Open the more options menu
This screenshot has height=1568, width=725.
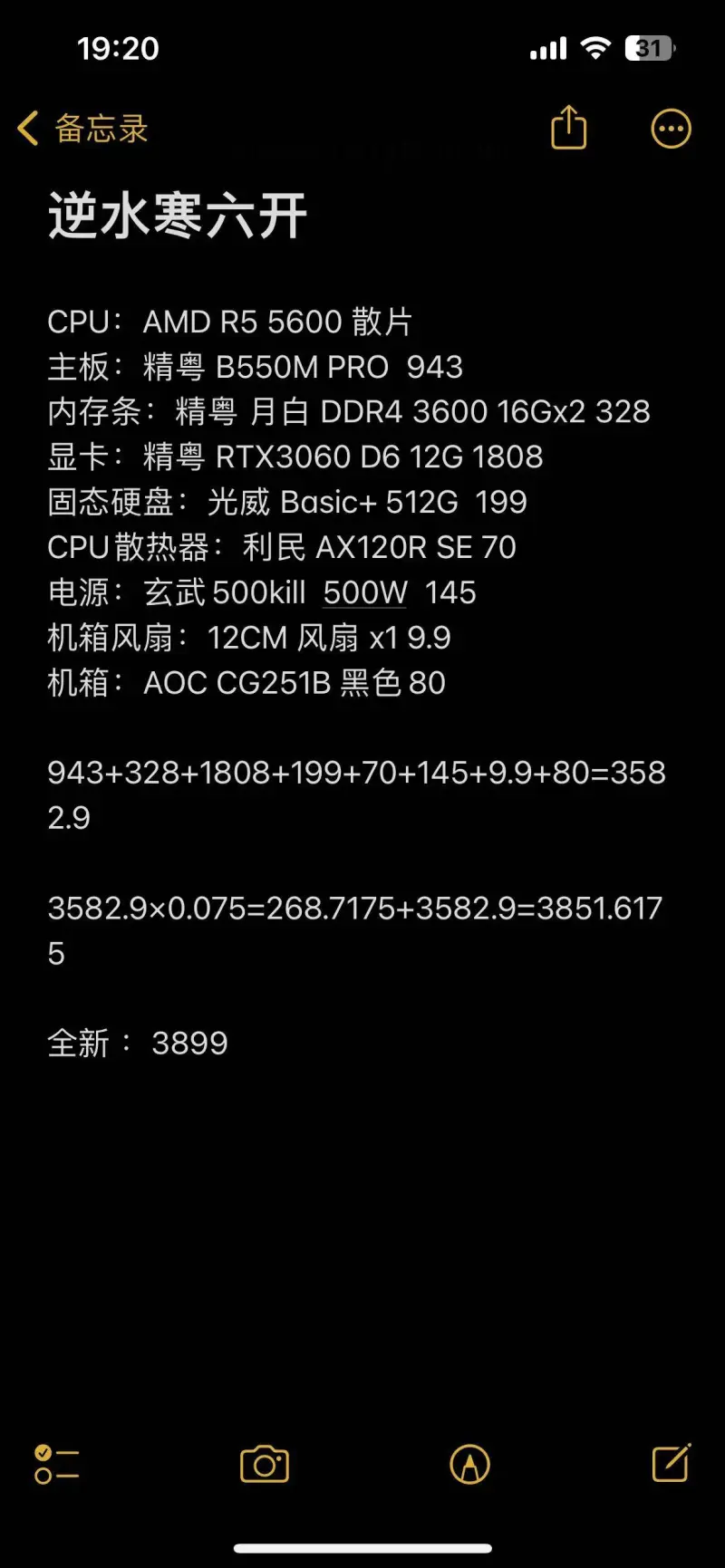(672, 129)
